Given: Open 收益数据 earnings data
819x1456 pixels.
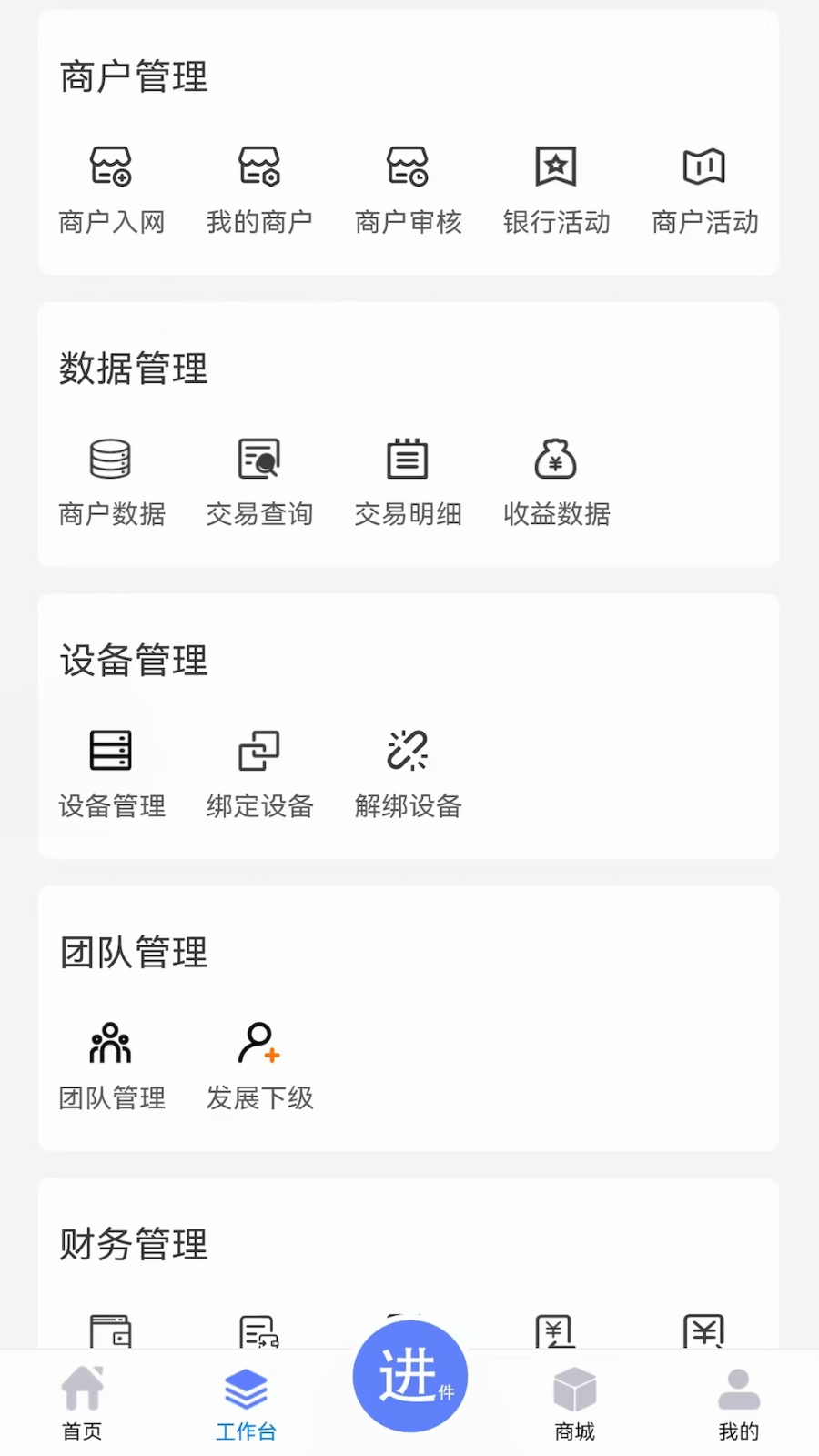Looking at the screenshot, I should pyautogui.click(x=556, y=478).
